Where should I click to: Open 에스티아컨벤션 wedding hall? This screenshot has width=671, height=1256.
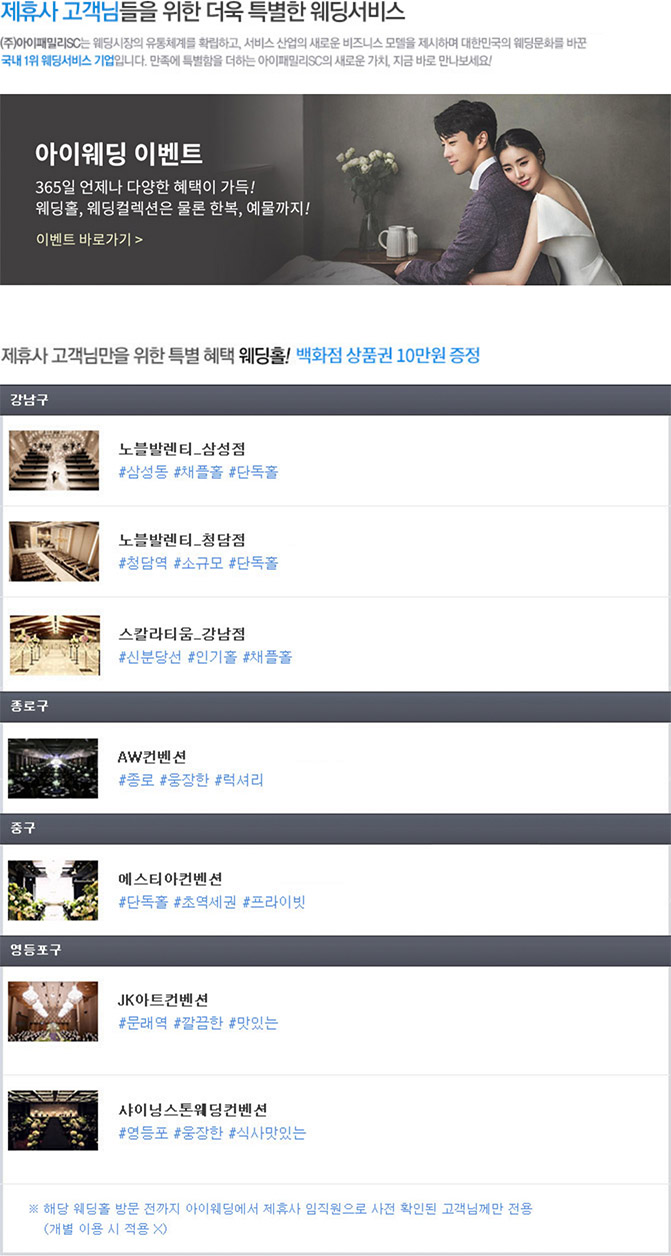pyautogui.click(x=170, y=878)
